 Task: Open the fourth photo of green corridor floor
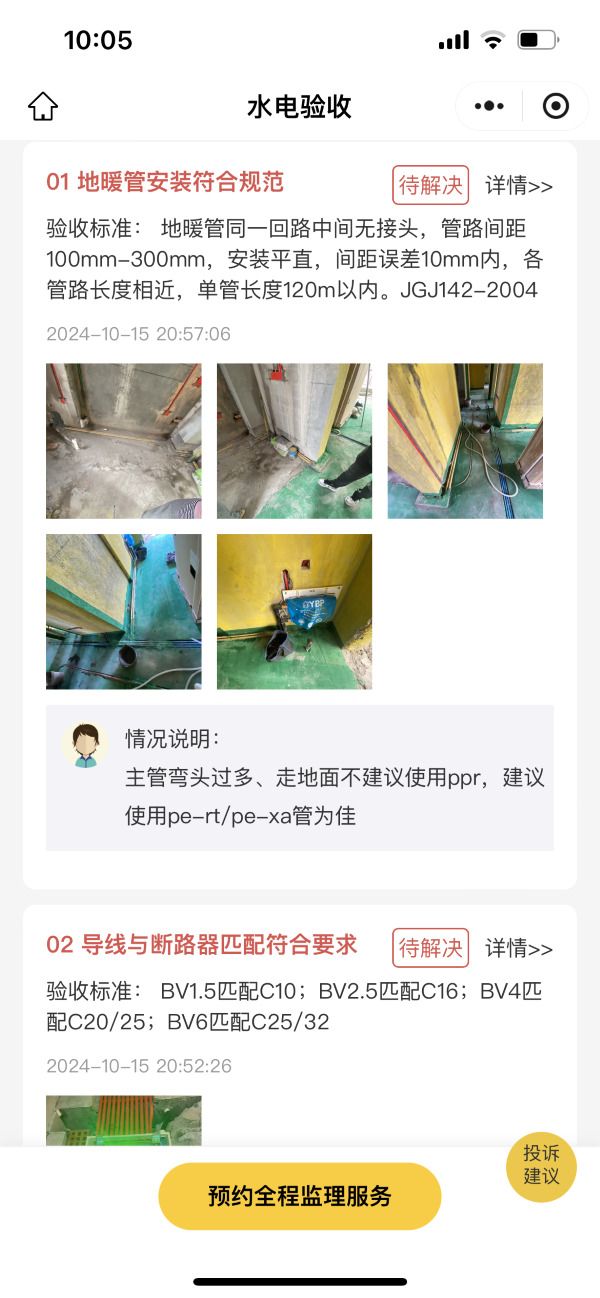point(124,611)
